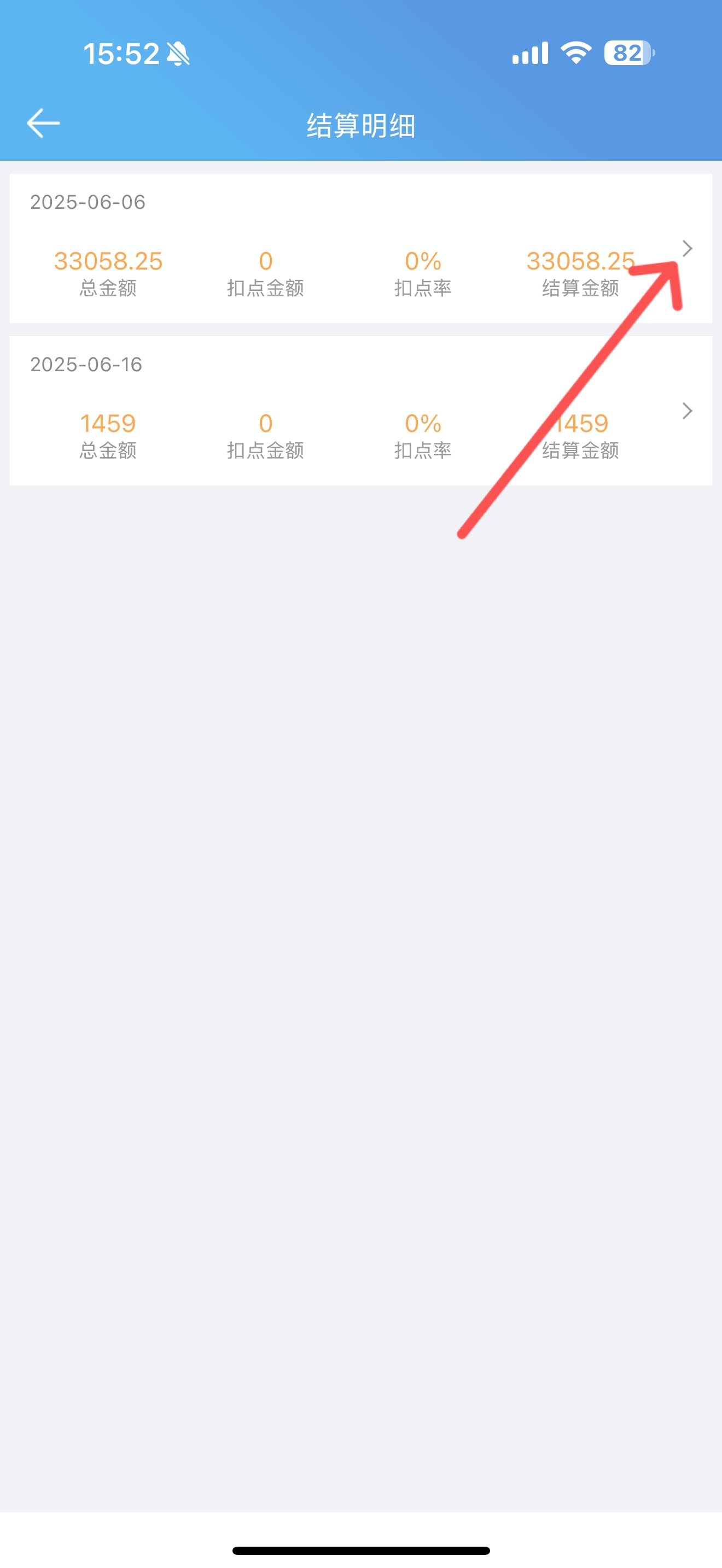Open the 2025-06-16 settlement record
This screenshot has width=722, height=1568.
360,411
